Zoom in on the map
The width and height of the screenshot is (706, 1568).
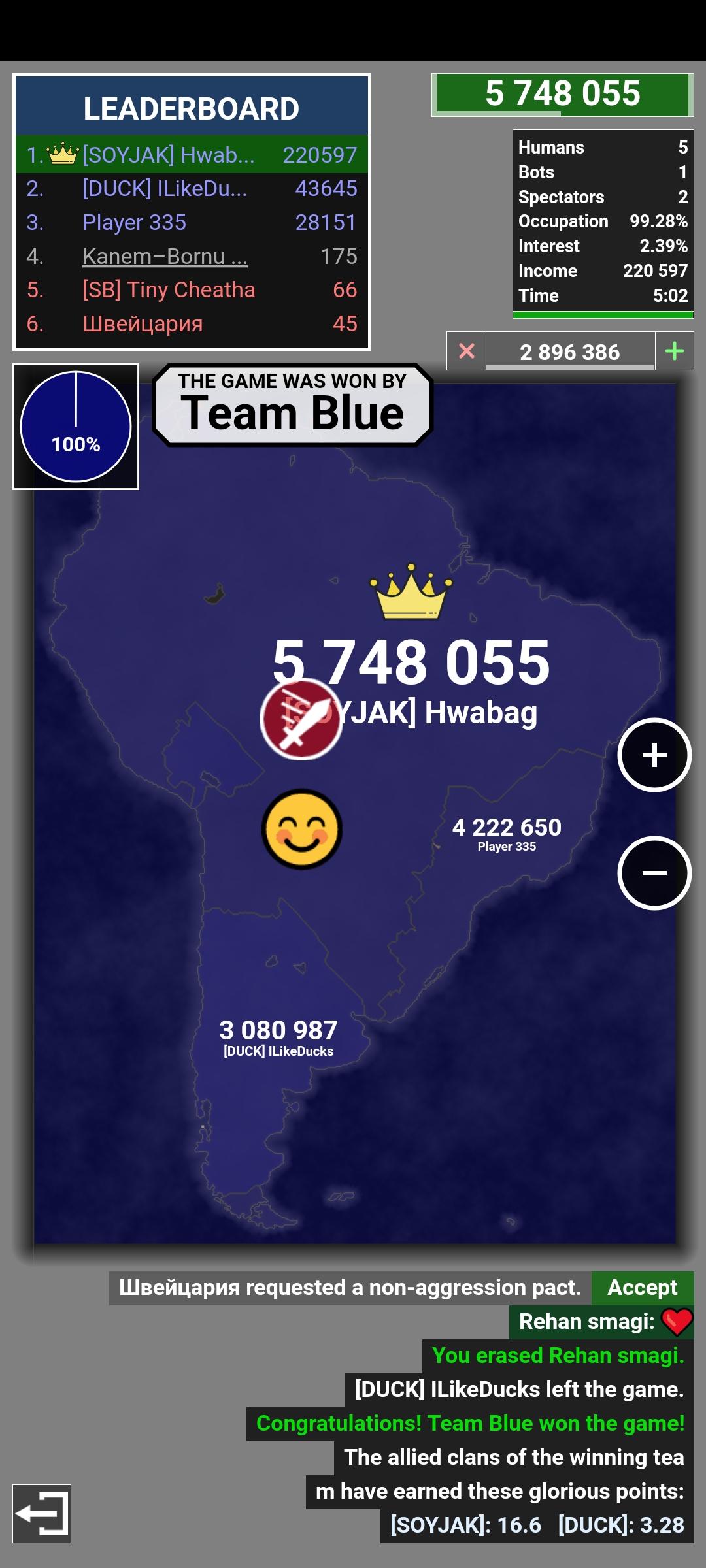click(x=654, y=755)
